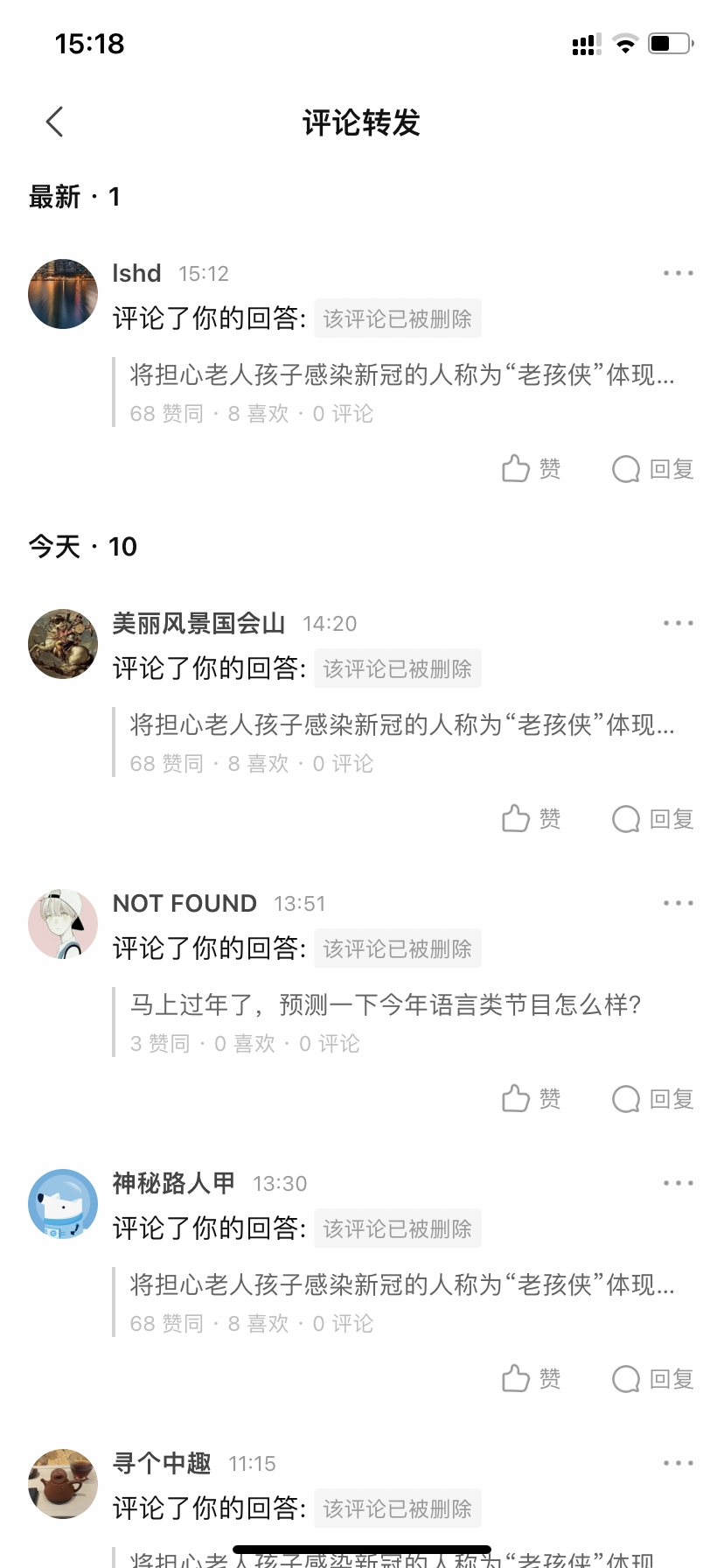Screen dimensions: 724x1568
Task: Open lshd's profile avatar
Action: coord(63,294)
